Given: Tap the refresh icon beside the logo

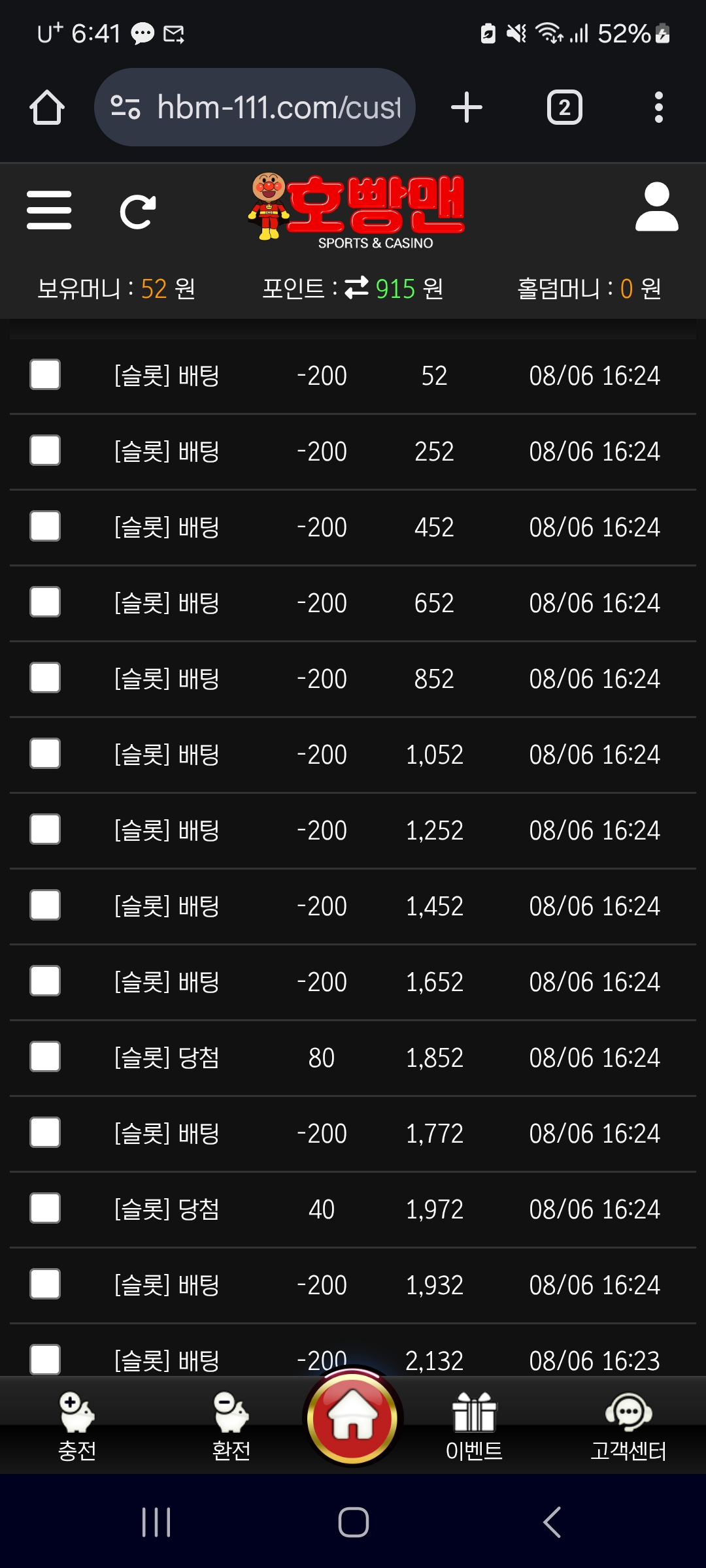Looking at the screenshot, I should pyautogui.click(x=138, y=212).
